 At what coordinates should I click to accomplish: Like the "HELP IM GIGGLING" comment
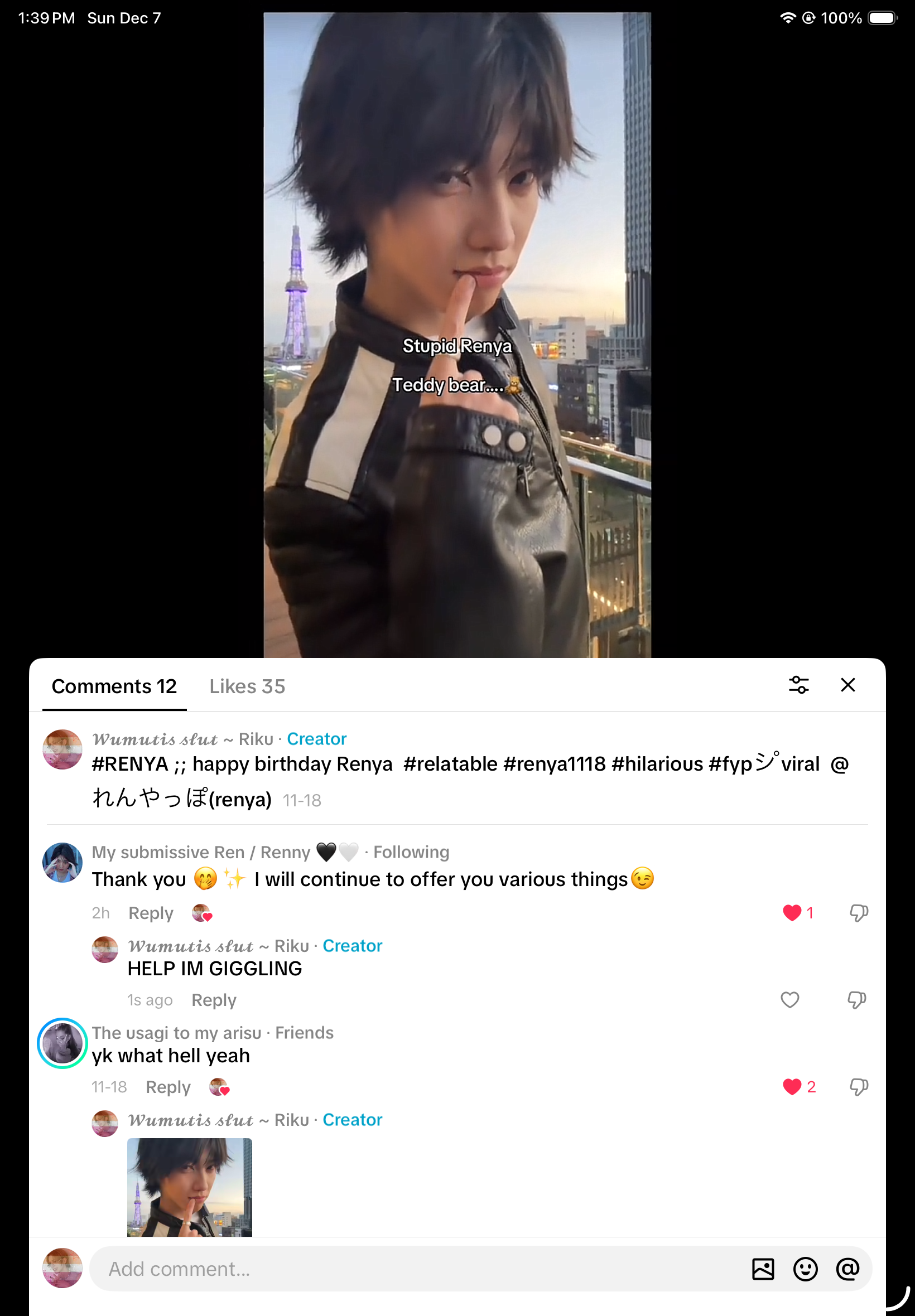point(790,1000)
